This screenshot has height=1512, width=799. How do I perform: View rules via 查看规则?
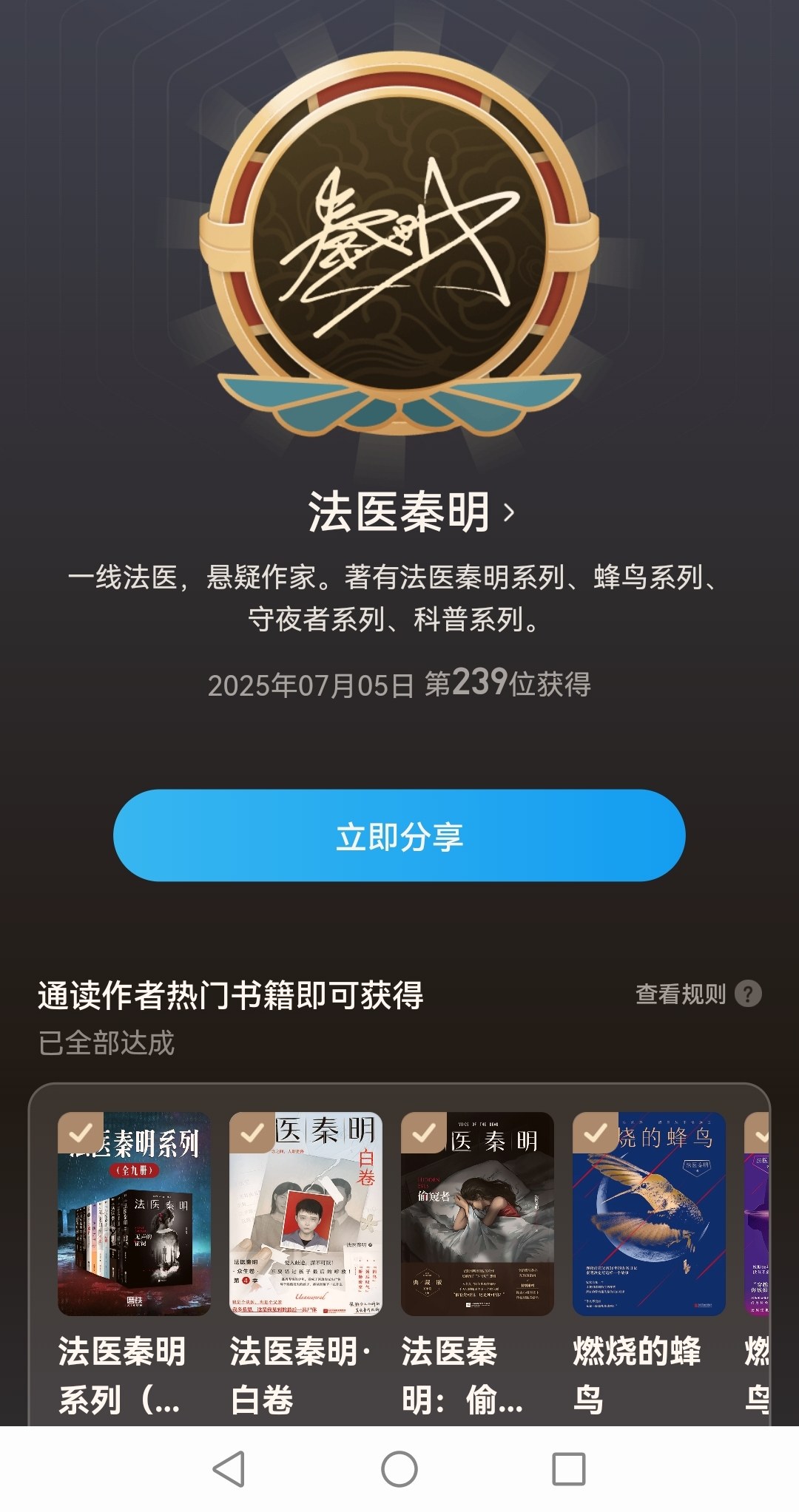click(x=698, y=994)
